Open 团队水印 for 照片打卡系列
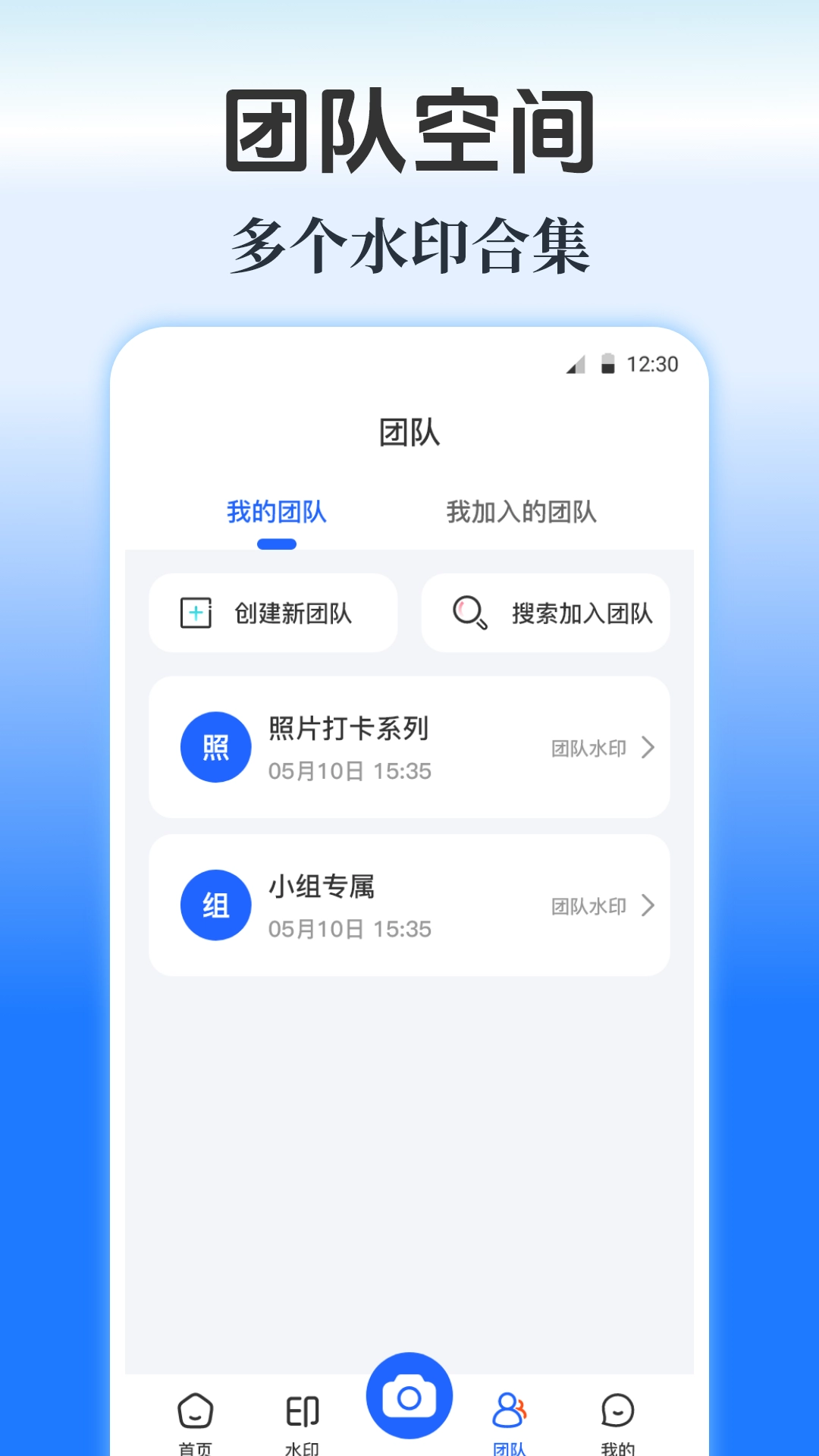 click(x=588, y=748)
